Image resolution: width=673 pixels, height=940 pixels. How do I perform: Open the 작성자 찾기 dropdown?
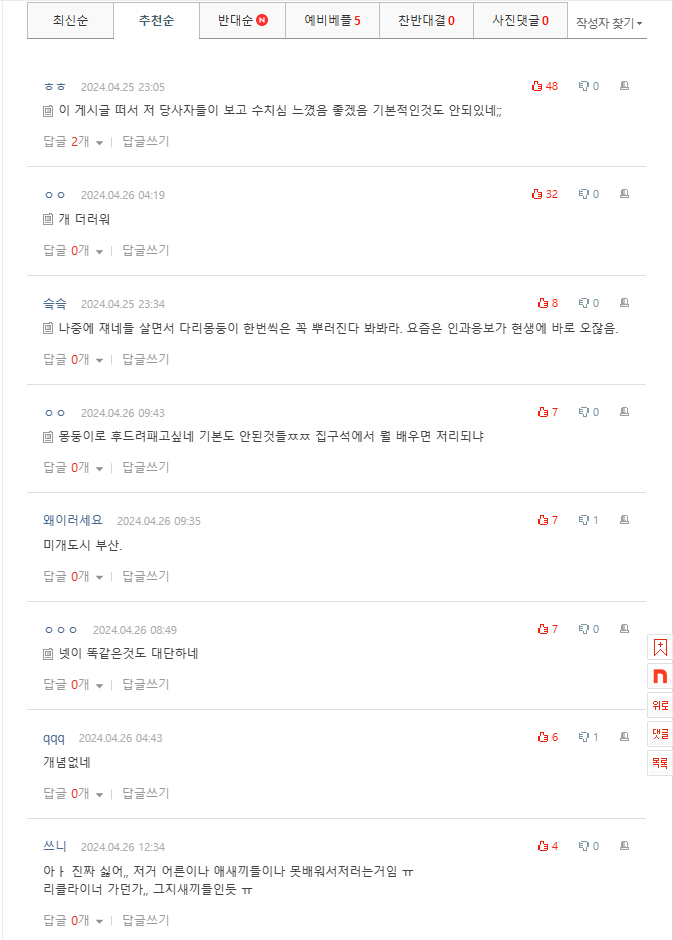(608, 22)
